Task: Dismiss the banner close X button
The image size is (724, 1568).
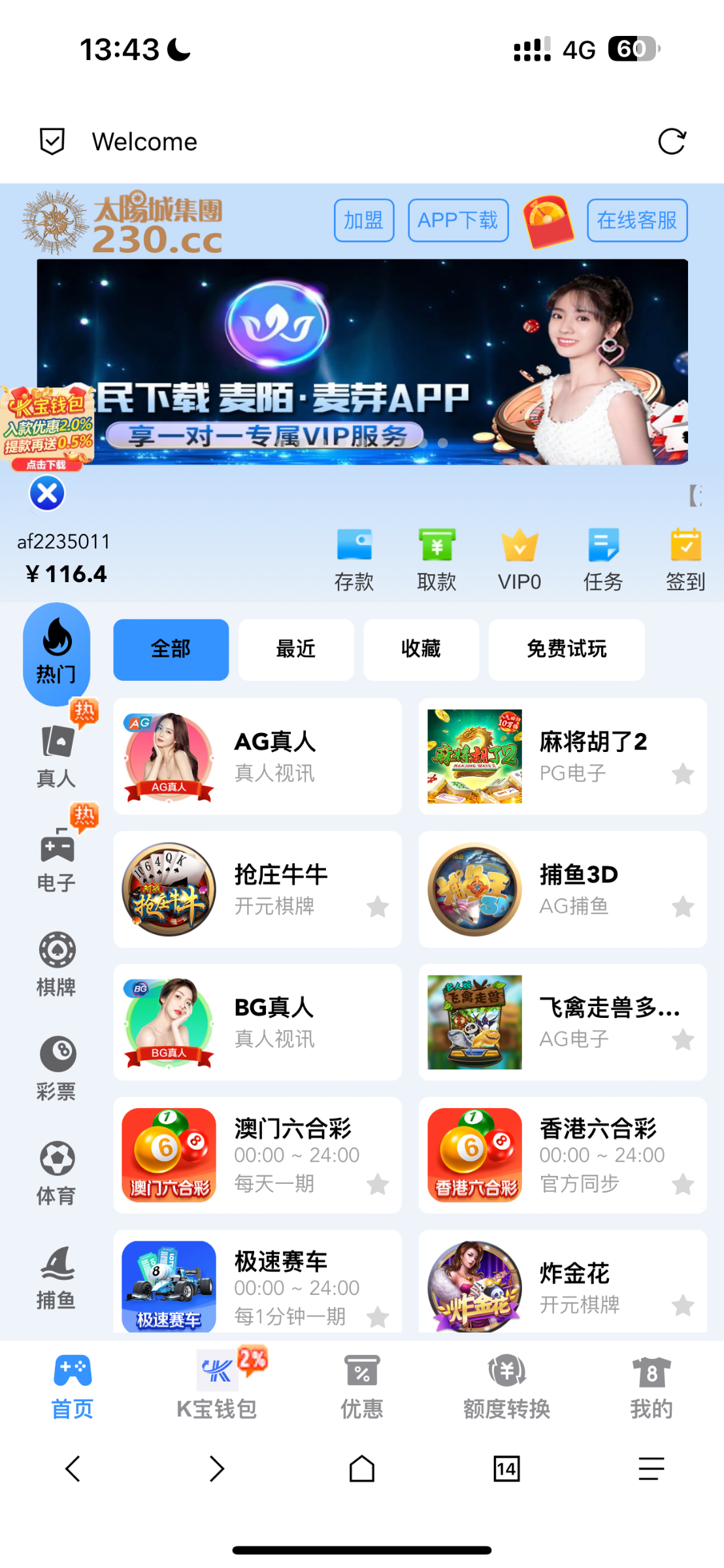Action: [x=46, y=493]
